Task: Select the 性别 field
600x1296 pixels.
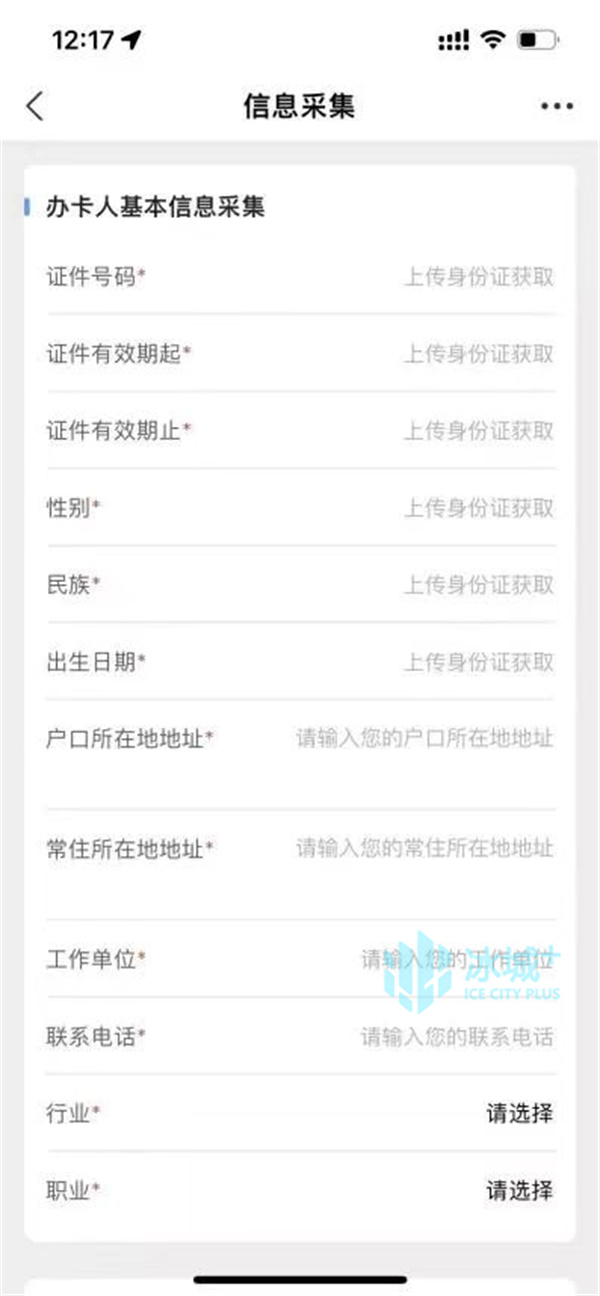Action: pos(478,508)
